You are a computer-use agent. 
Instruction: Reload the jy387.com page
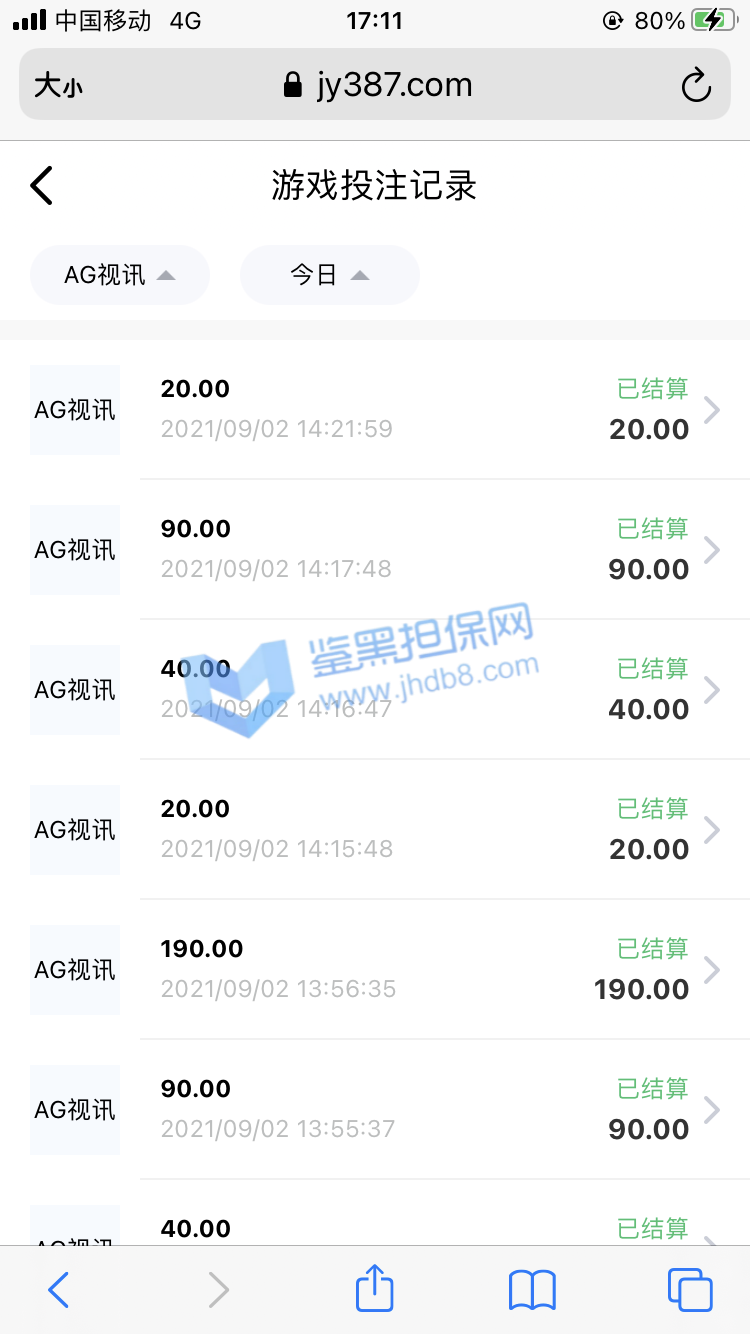(696, 86)
